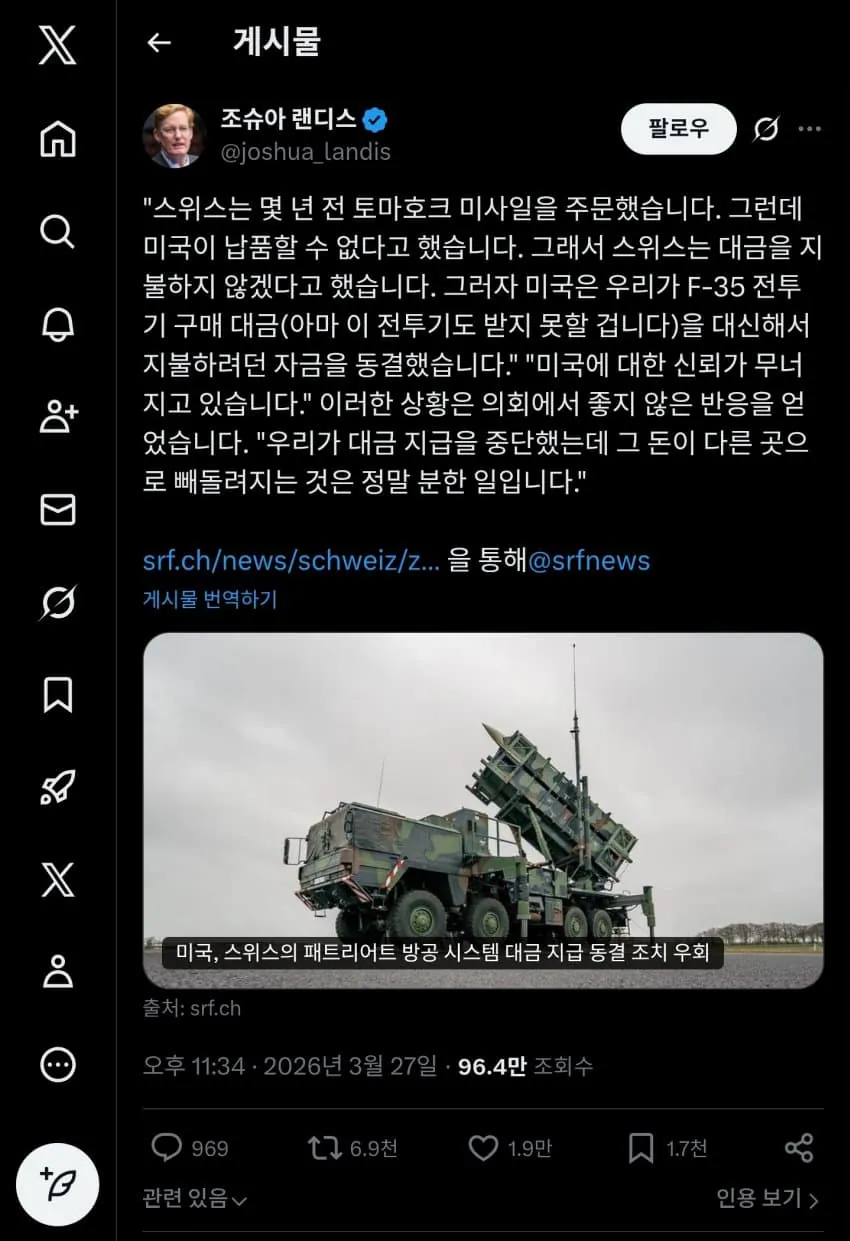Image resolution: width=850 pixels, height=1241 pixels.
Task: Compose a new post
Action: tap(57, 1183)
